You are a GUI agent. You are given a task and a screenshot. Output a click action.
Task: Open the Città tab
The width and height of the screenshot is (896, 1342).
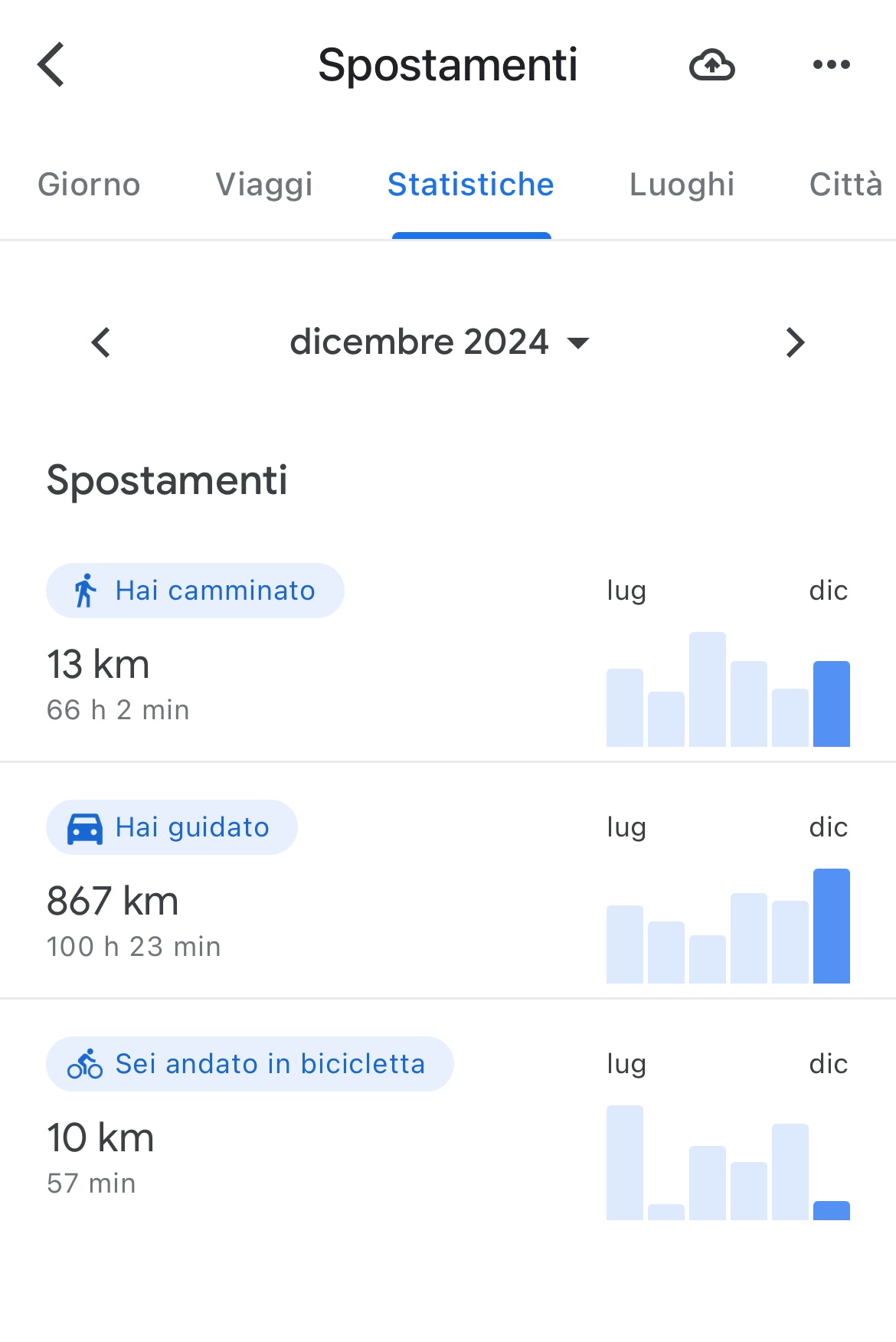[845, 185]
